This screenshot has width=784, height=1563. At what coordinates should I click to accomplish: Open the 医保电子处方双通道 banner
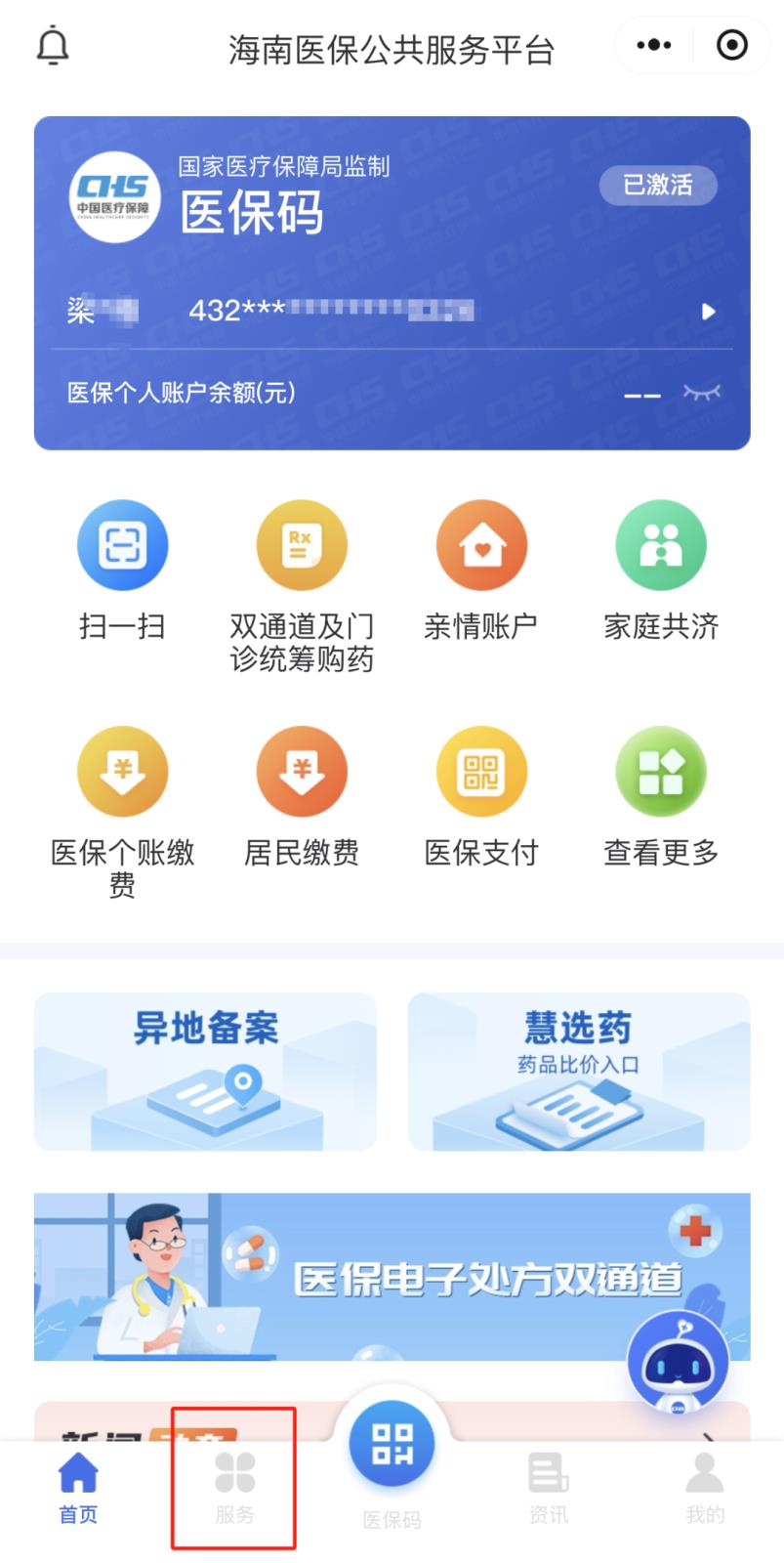391,1276
